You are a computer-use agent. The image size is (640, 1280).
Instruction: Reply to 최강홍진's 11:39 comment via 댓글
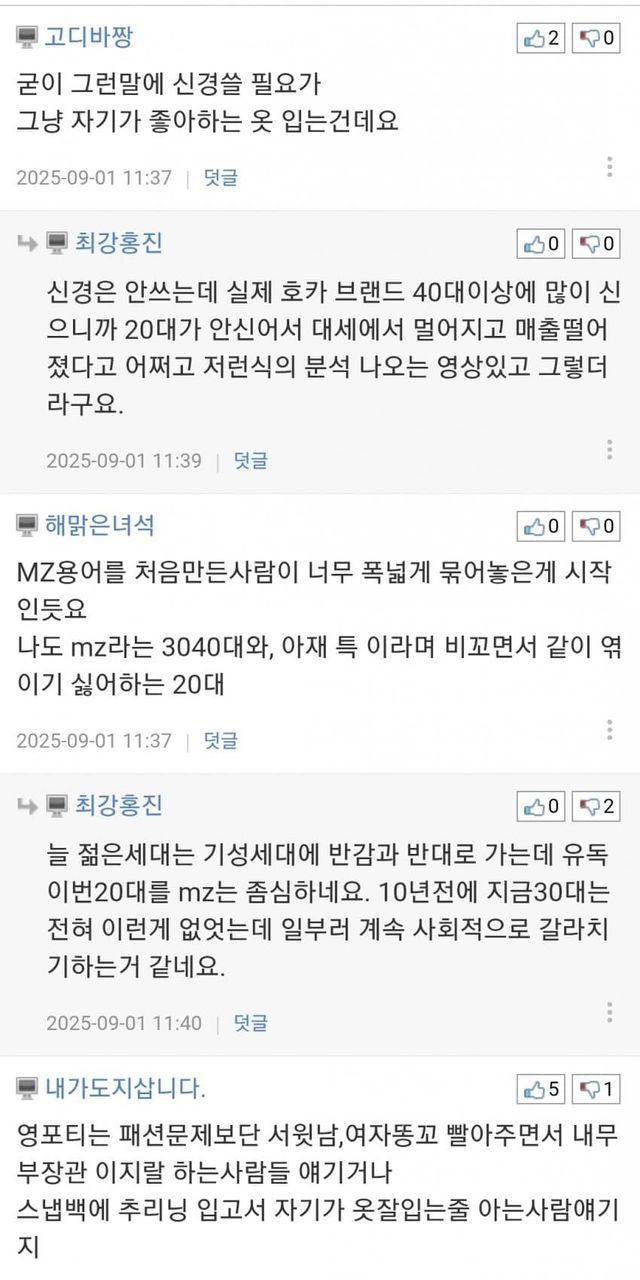[250, 461]
